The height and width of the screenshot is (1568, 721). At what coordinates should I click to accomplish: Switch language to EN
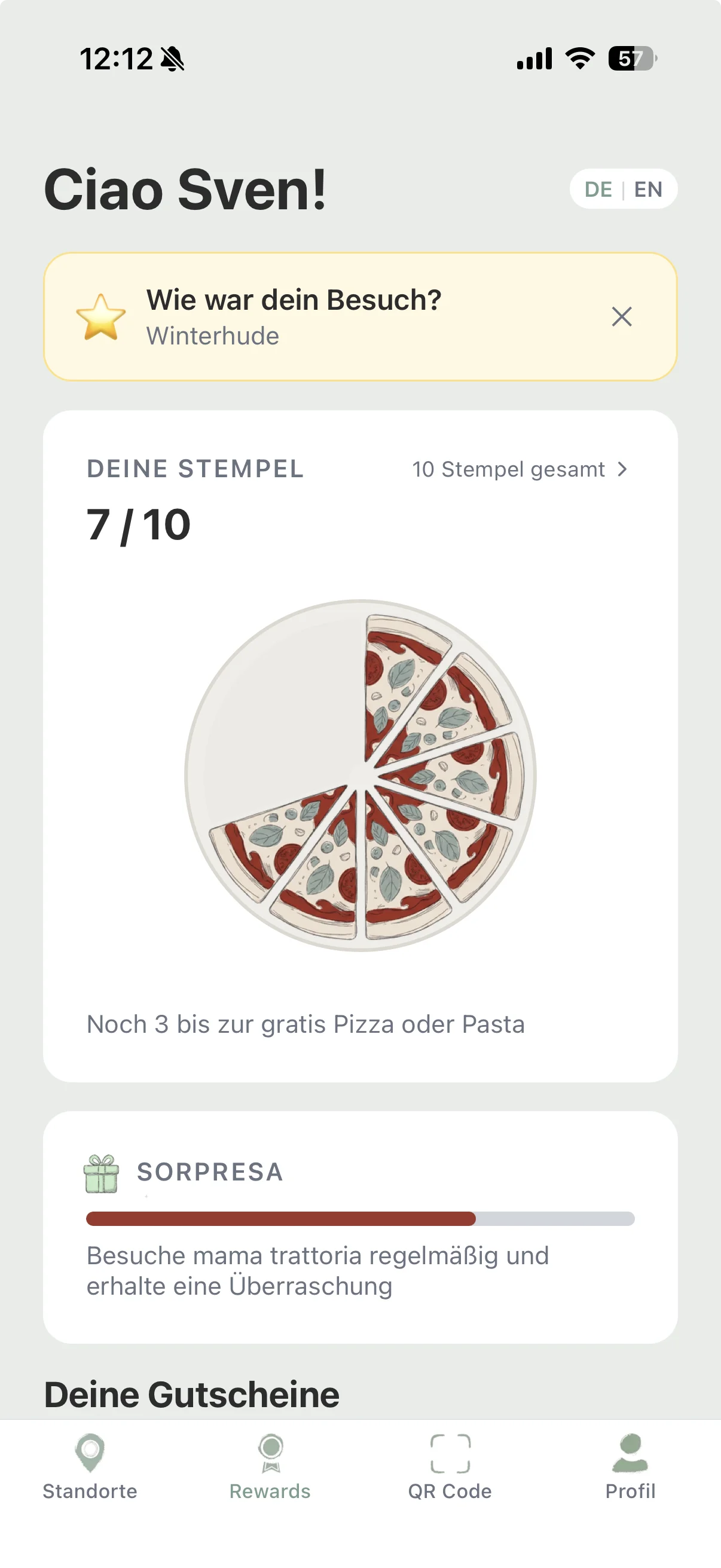coord(648,190)
